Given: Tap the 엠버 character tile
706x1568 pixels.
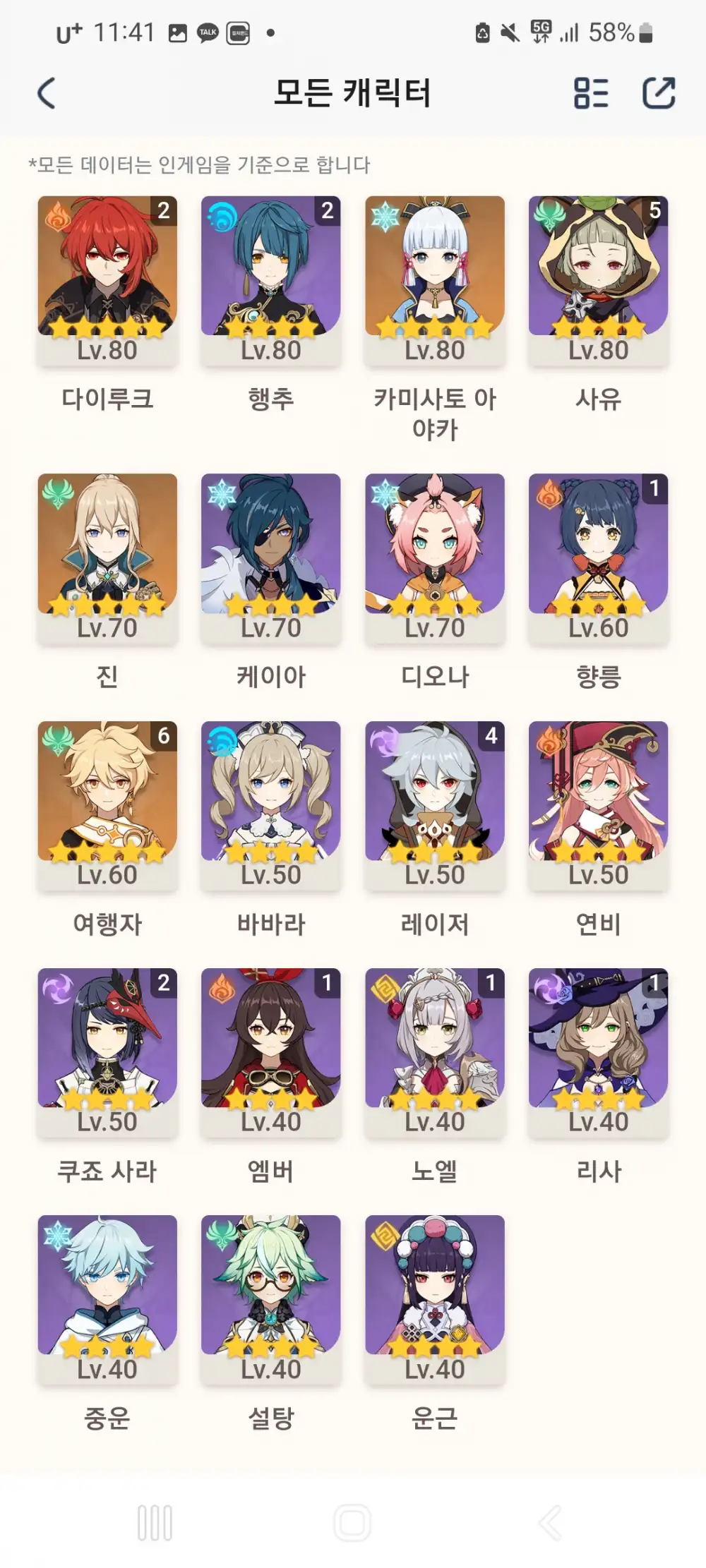Looking at the screenshot, I should 271,1051.
